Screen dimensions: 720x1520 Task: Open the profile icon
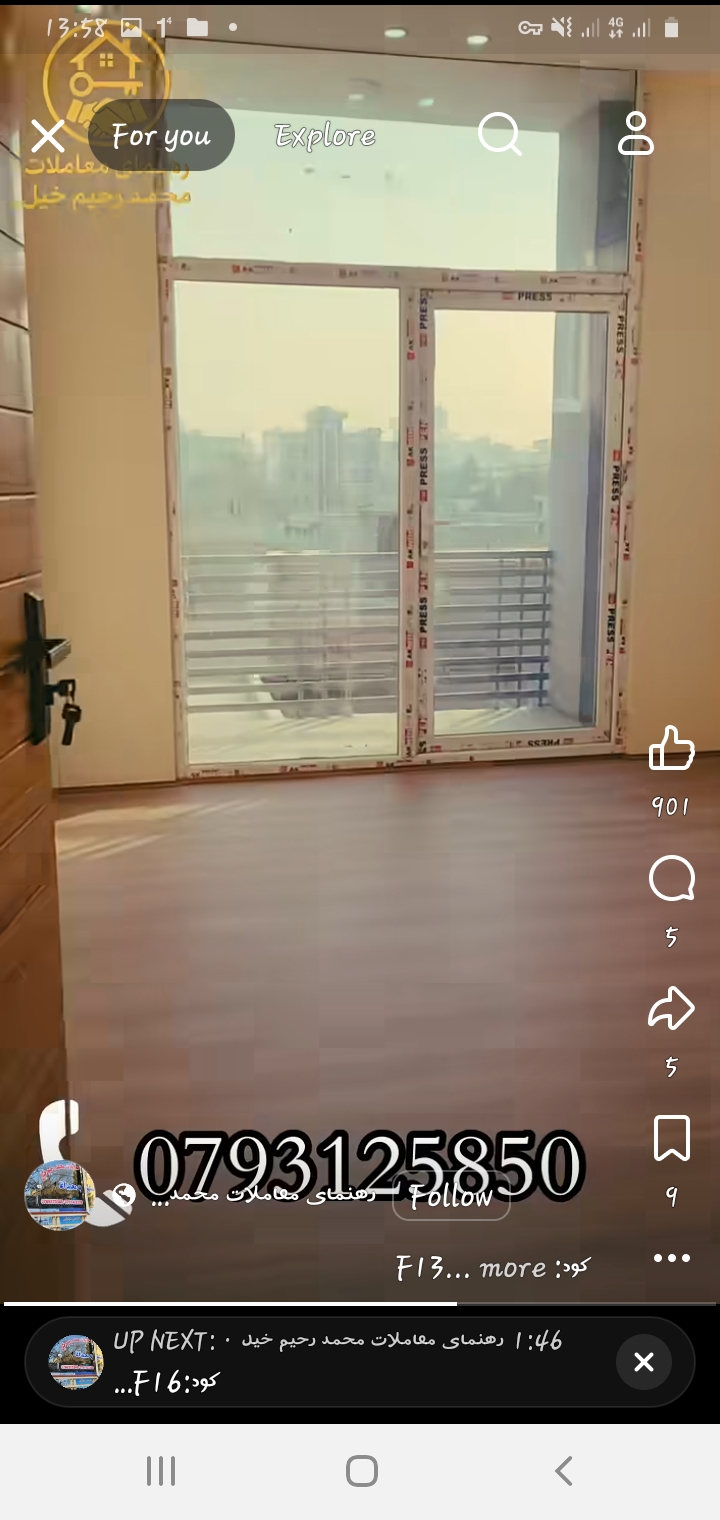[x=635, y=134]
